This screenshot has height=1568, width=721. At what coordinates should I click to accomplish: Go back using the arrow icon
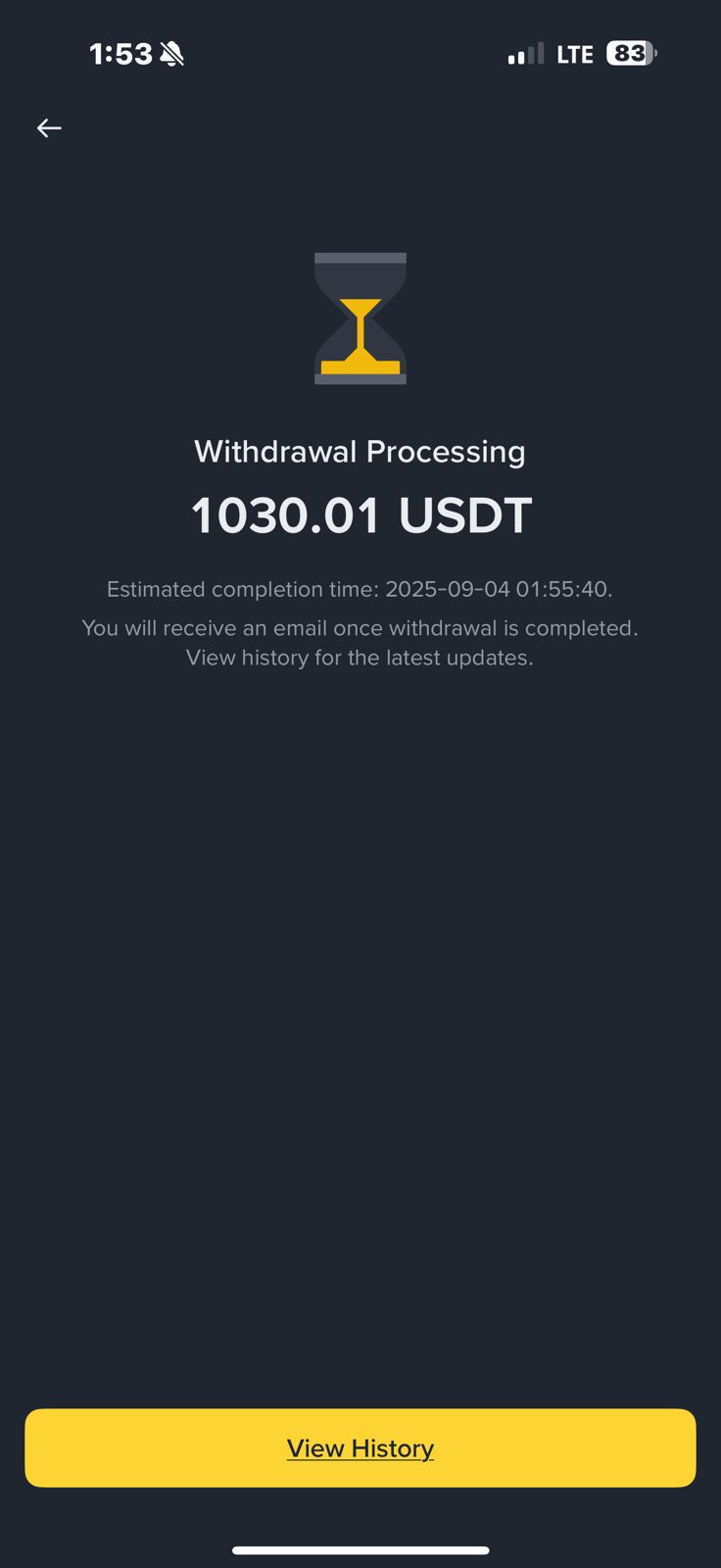pos(49,128)
